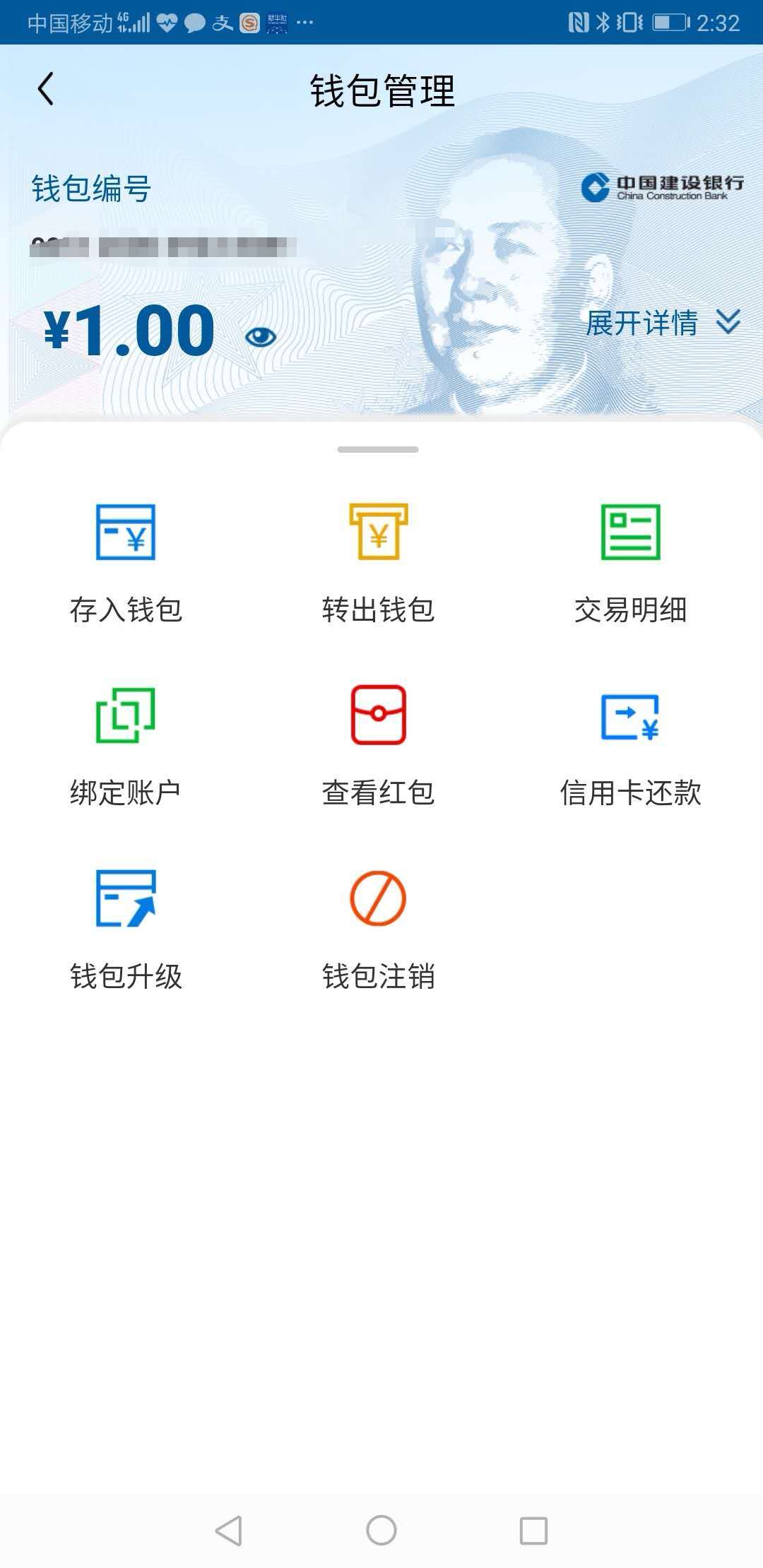Select the 信用卡还款 credit card repayment icon
The width and height of the screenshot is (763, 1568).
tap(631, 720)
